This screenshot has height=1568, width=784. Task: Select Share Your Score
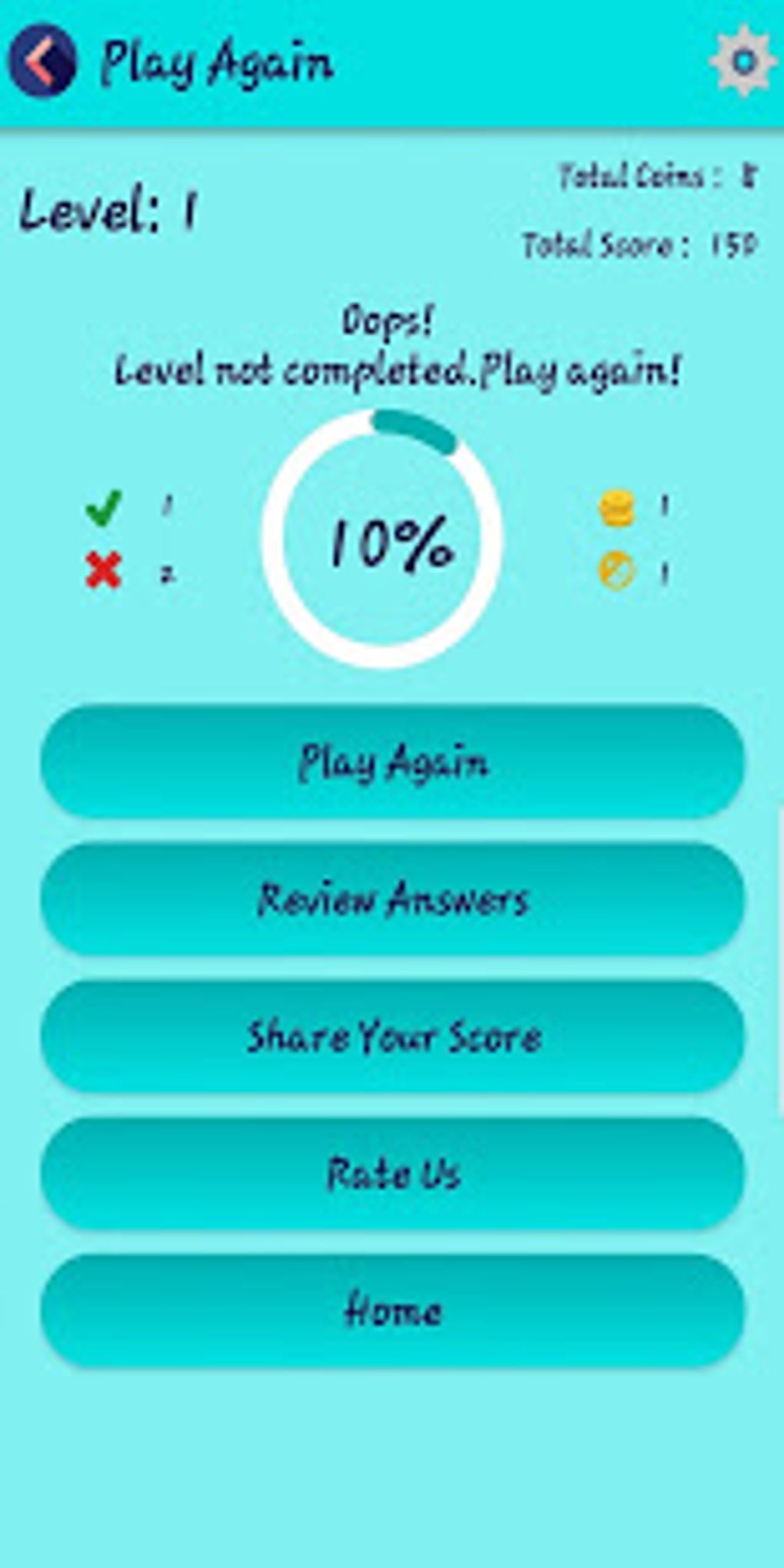(393, 1035)
